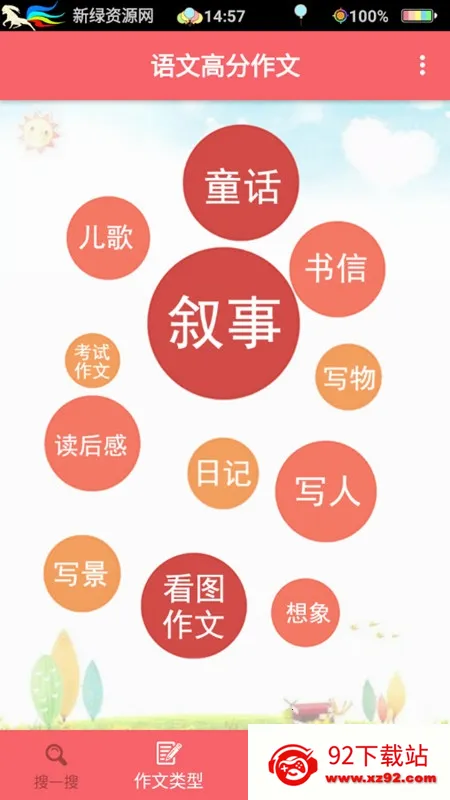Open the 读后感 category
Viewport: 450px width, 800px height.
[92, 443]
